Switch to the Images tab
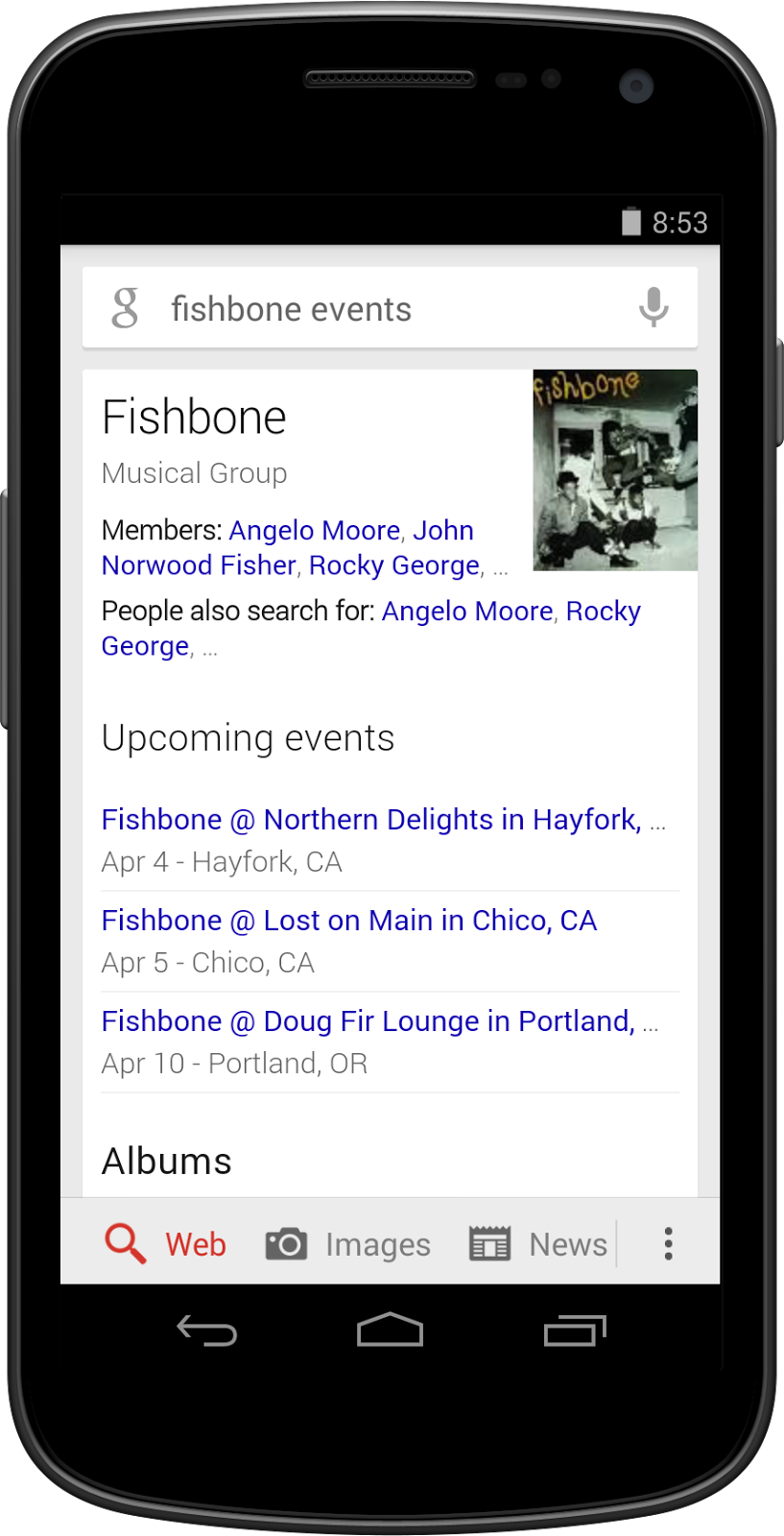Image resolution: width=784 pixels, height=1536 pixels. [347, 1244]
